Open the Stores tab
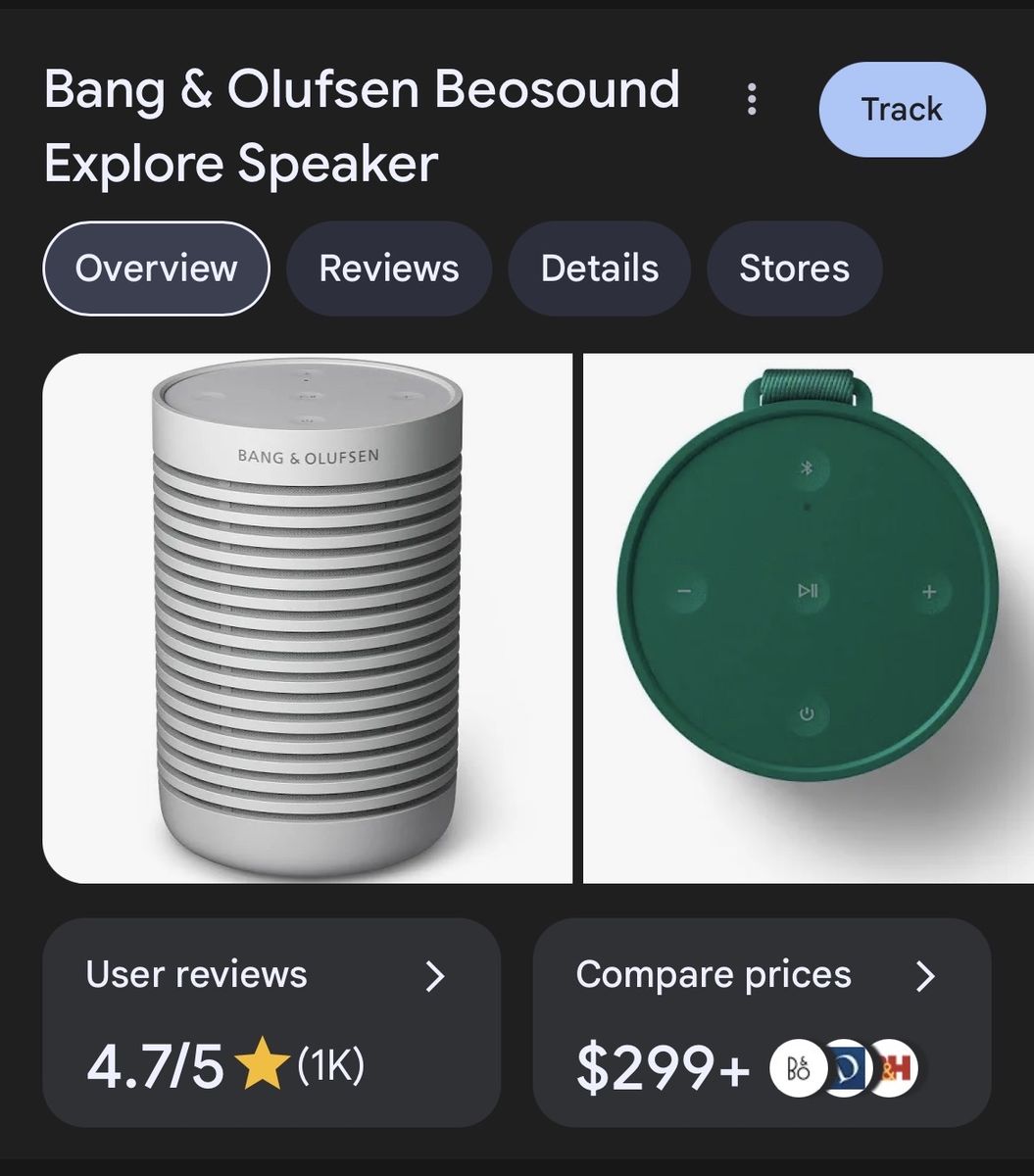Screen dimensions: 1034x1176 point(794,269)
